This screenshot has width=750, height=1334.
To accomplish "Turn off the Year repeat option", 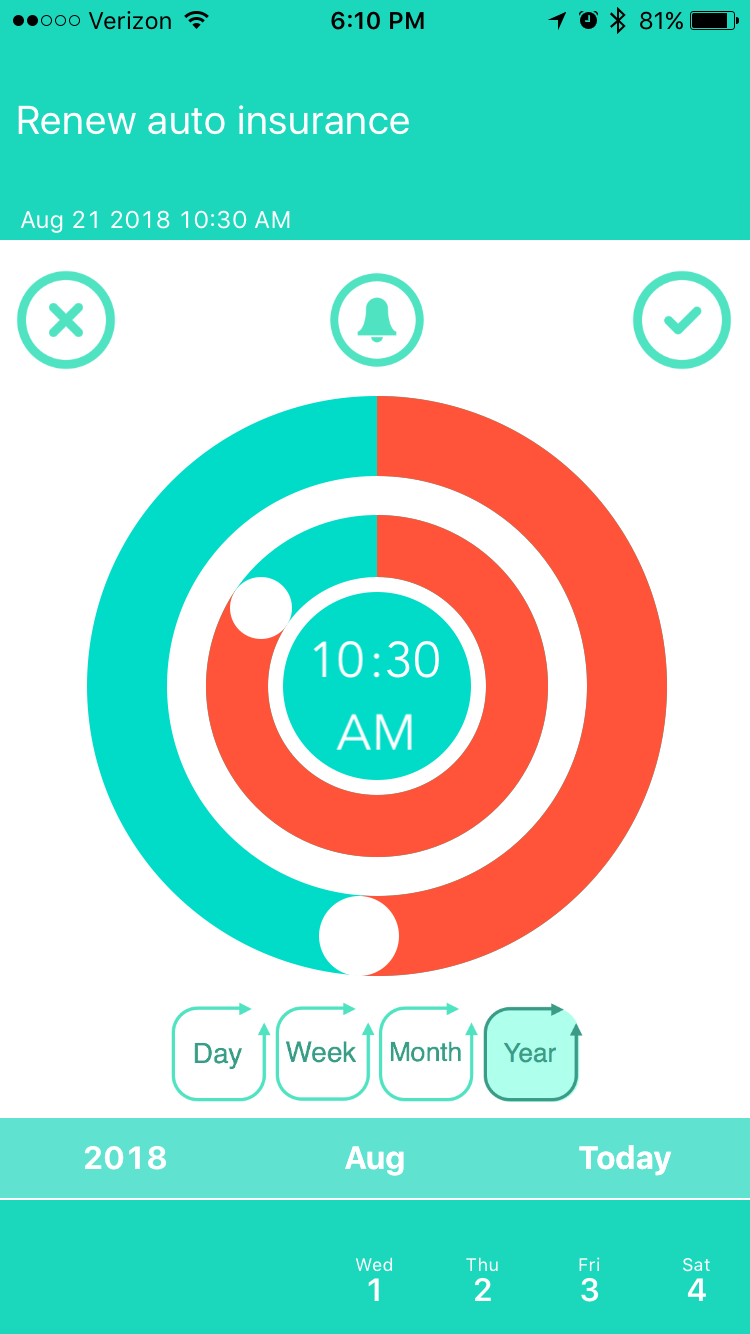I will tap(530, 1054).
